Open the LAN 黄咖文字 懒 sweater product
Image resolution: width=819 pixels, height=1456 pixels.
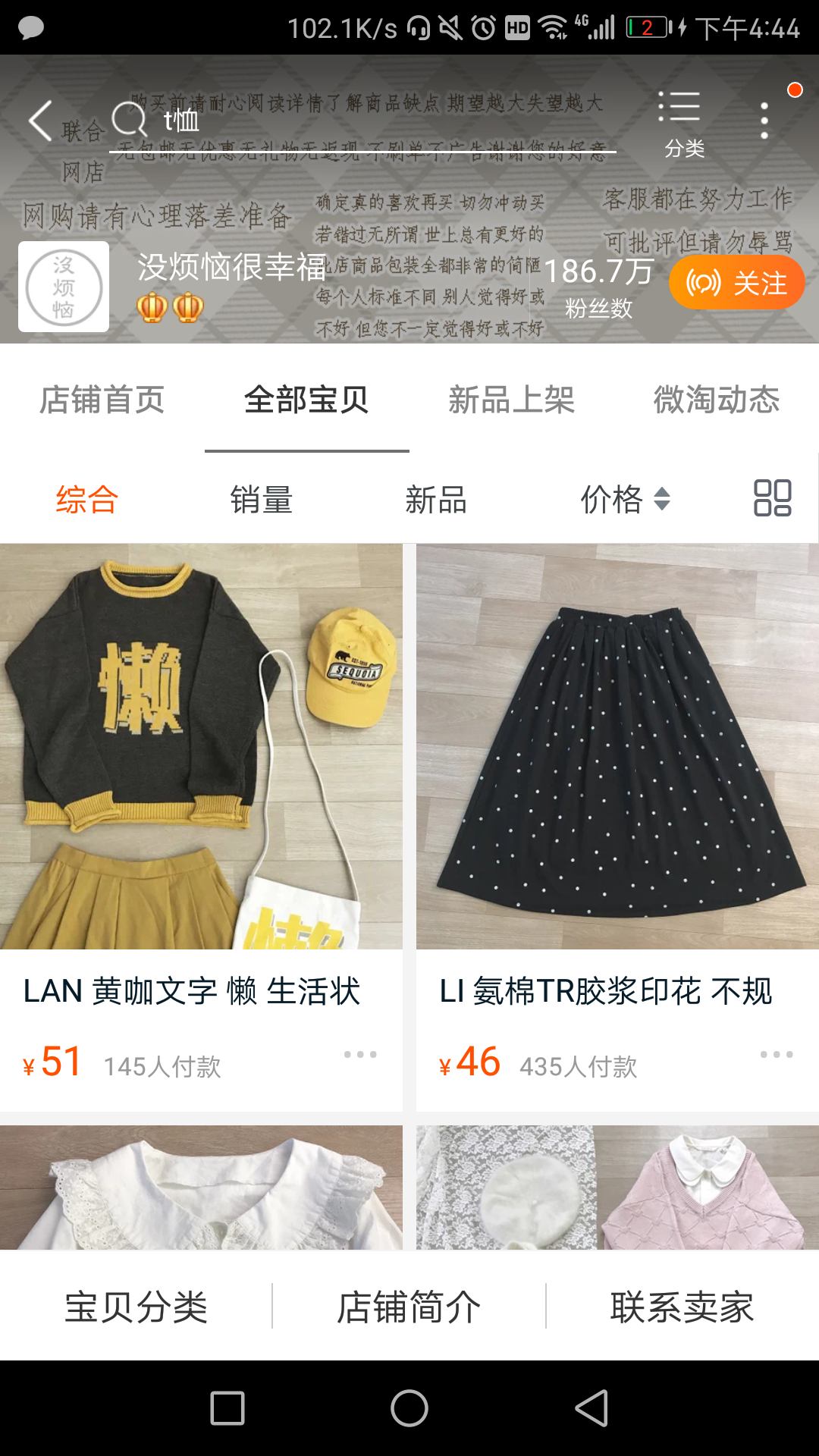pos(201,747)
